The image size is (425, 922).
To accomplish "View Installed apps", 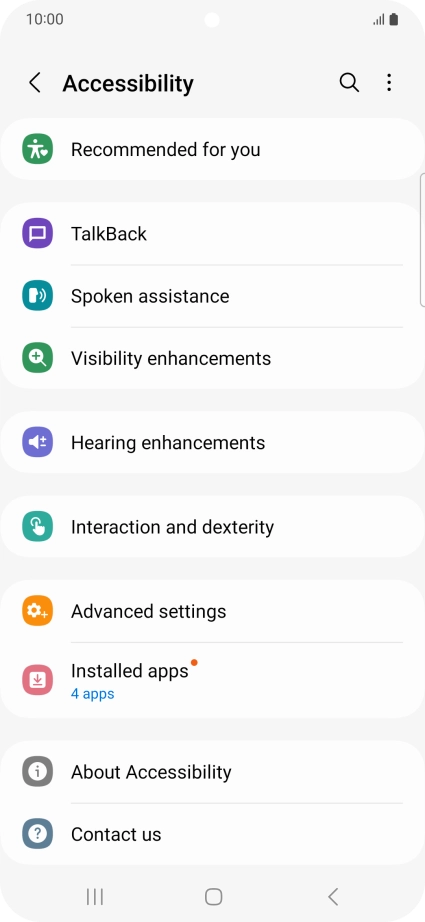I will coord(212,680).
